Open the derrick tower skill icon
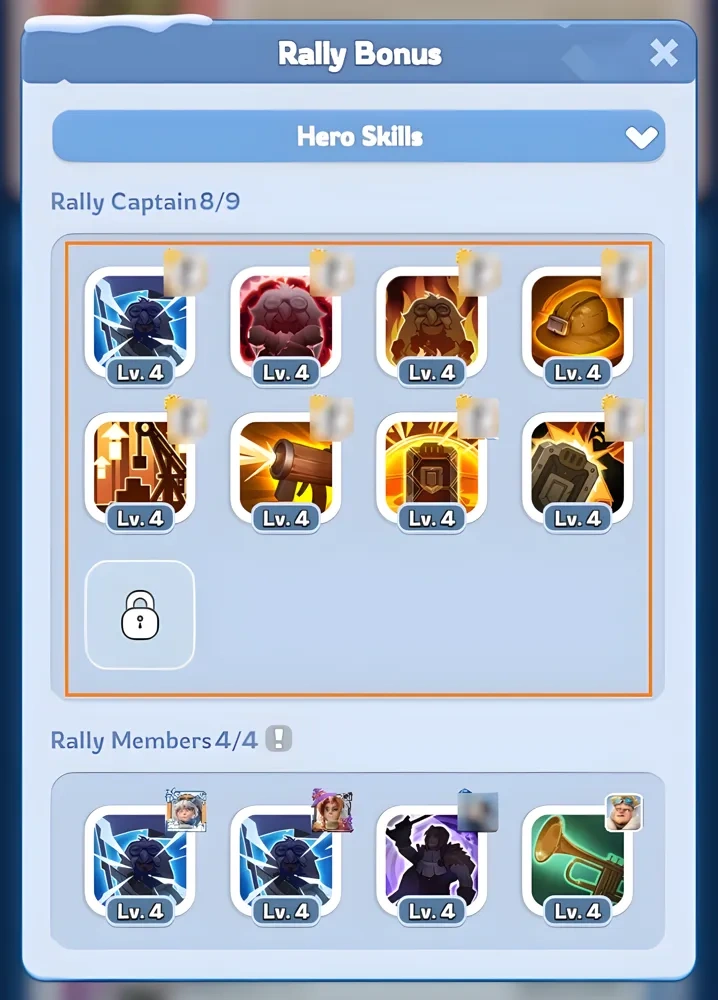The image size is (718, 1000). click(140, 468)
